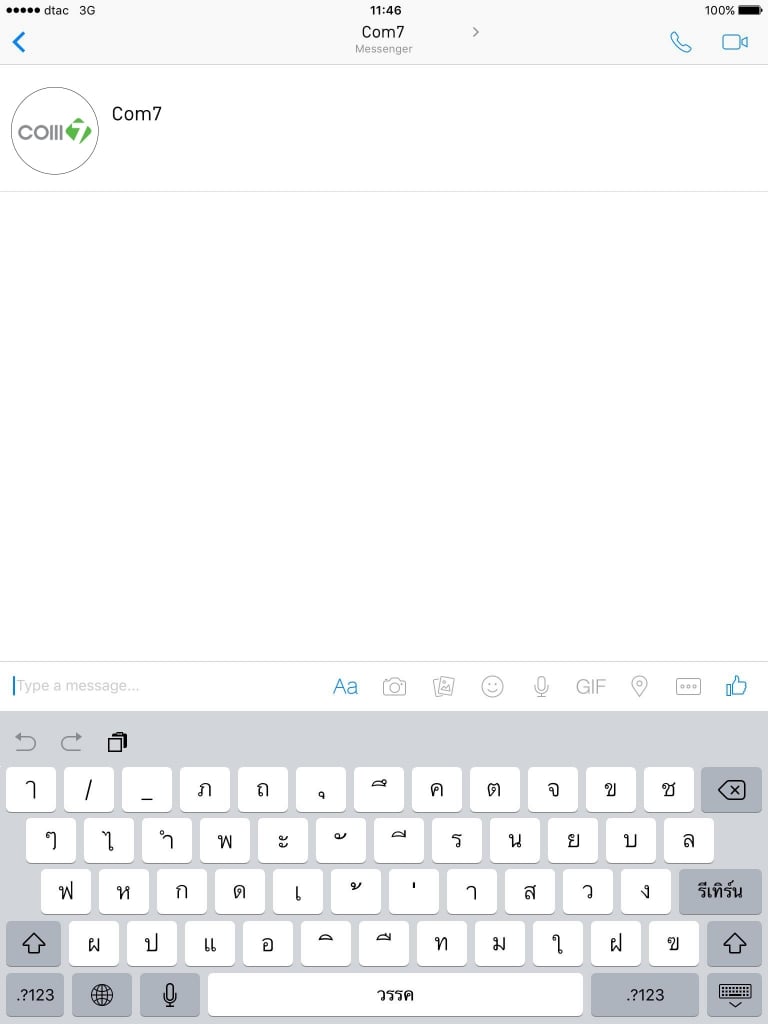Screen dimensions: 768x1024
Task: Record a voice message with the microphone icon
Action: (541, 686)
